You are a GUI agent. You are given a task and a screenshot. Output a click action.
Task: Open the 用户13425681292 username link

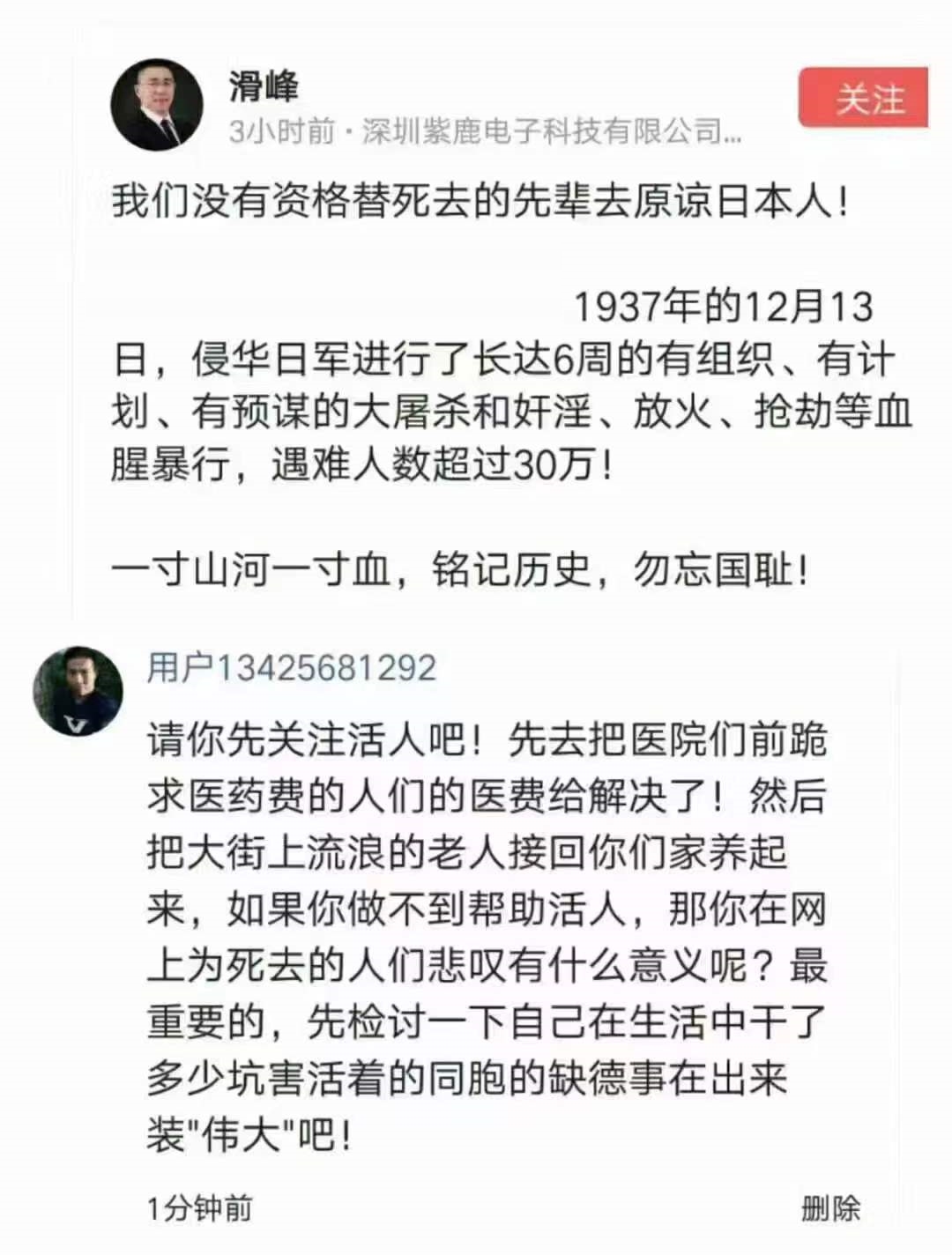tap(292, 667)
